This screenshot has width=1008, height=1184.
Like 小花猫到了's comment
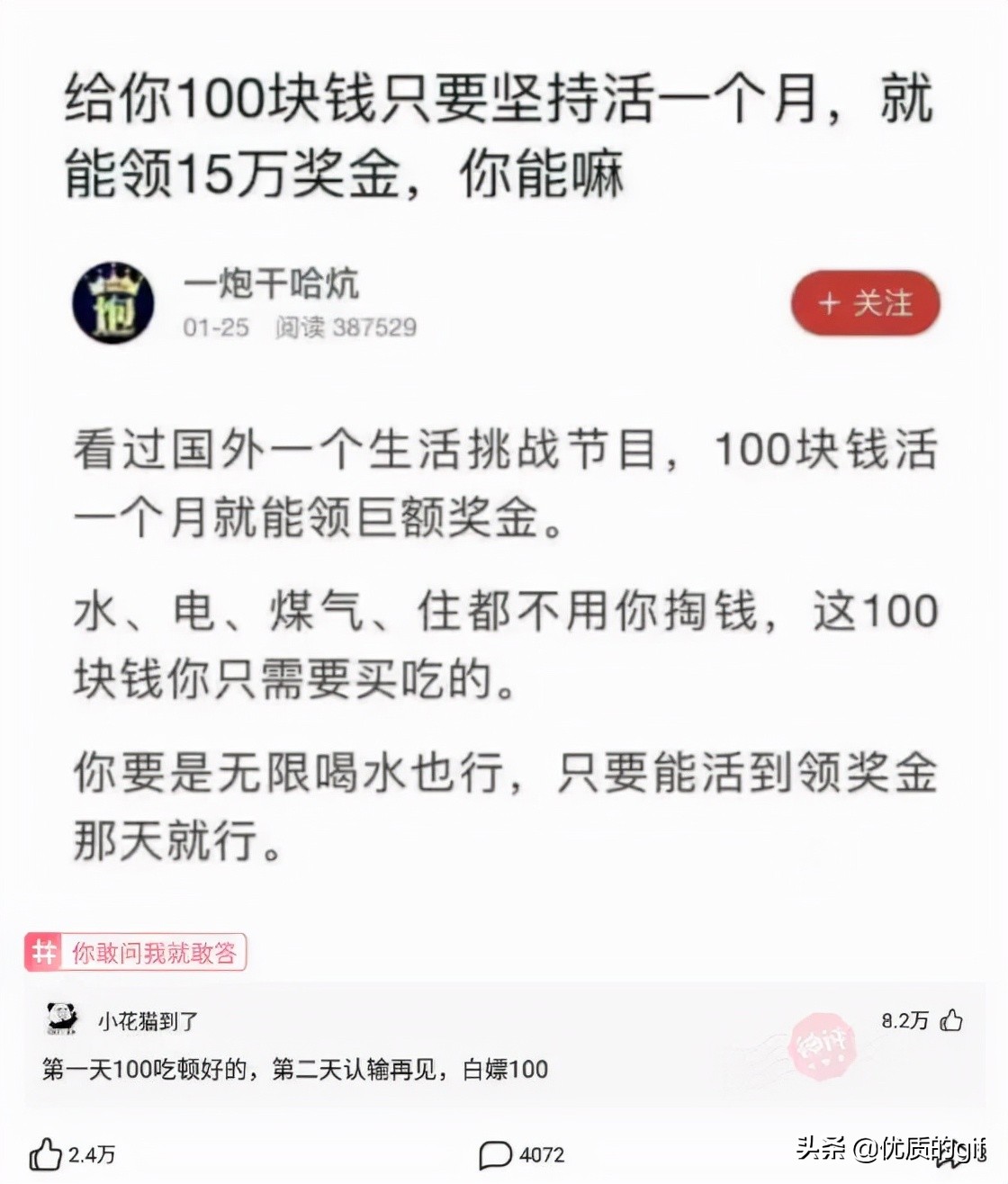pyautogui.click(x=950, y=1020)
